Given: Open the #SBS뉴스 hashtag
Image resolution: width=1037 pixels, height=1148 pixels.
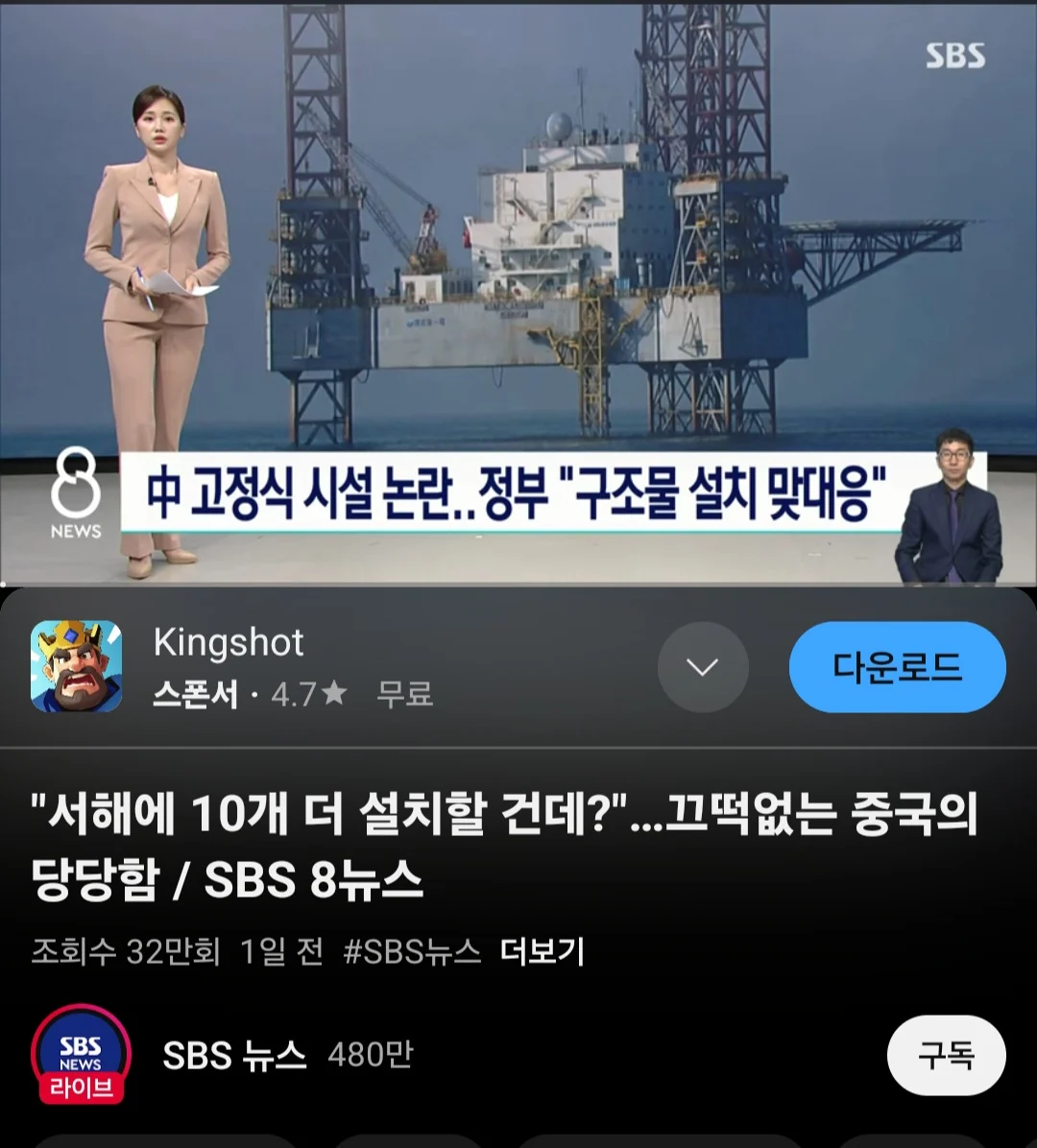Looking at the screenshot, I should click(412, 951).
